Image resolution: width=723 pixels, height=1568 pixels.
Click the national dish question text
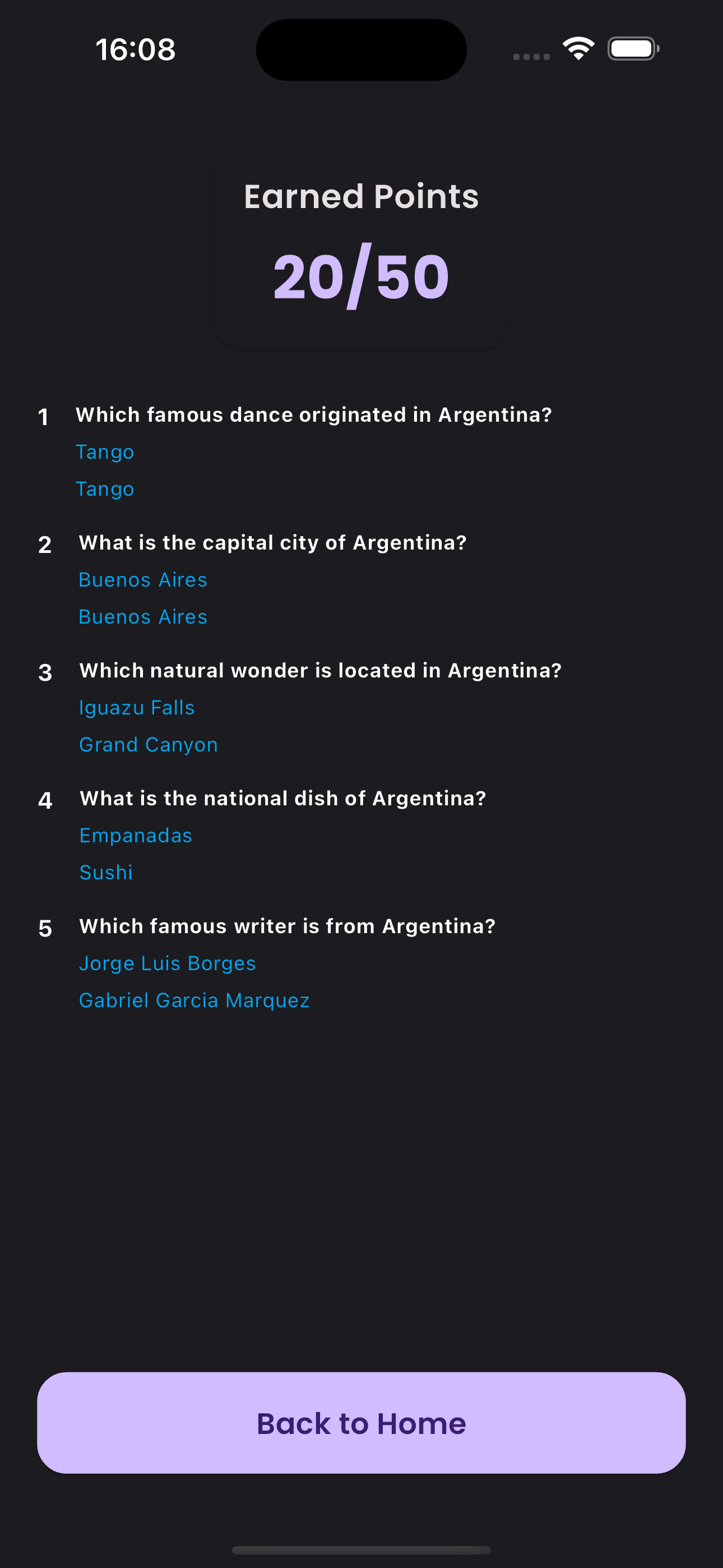click(x=282, y=798)
